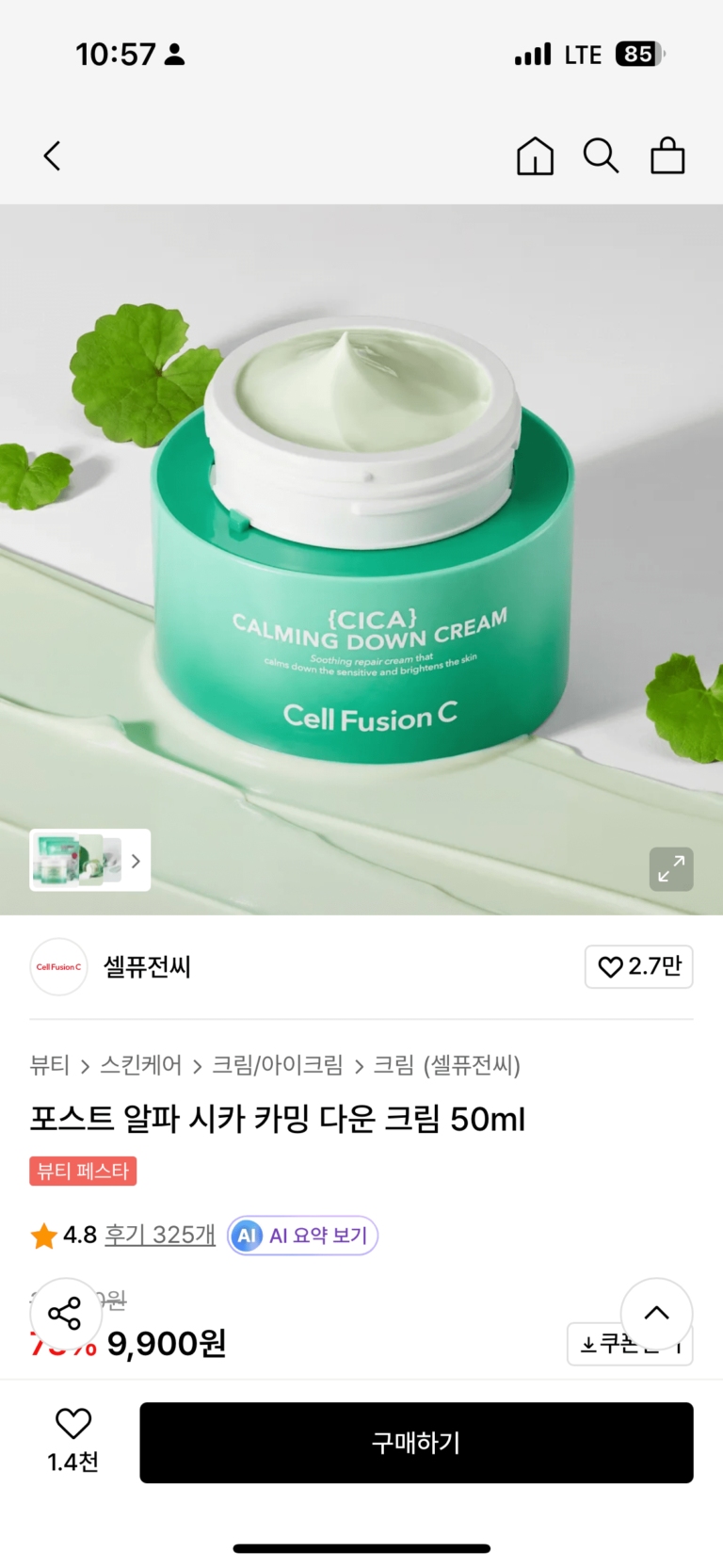
Task: Tap 구매하기 to purchase
Action: tap(416, 1442)
